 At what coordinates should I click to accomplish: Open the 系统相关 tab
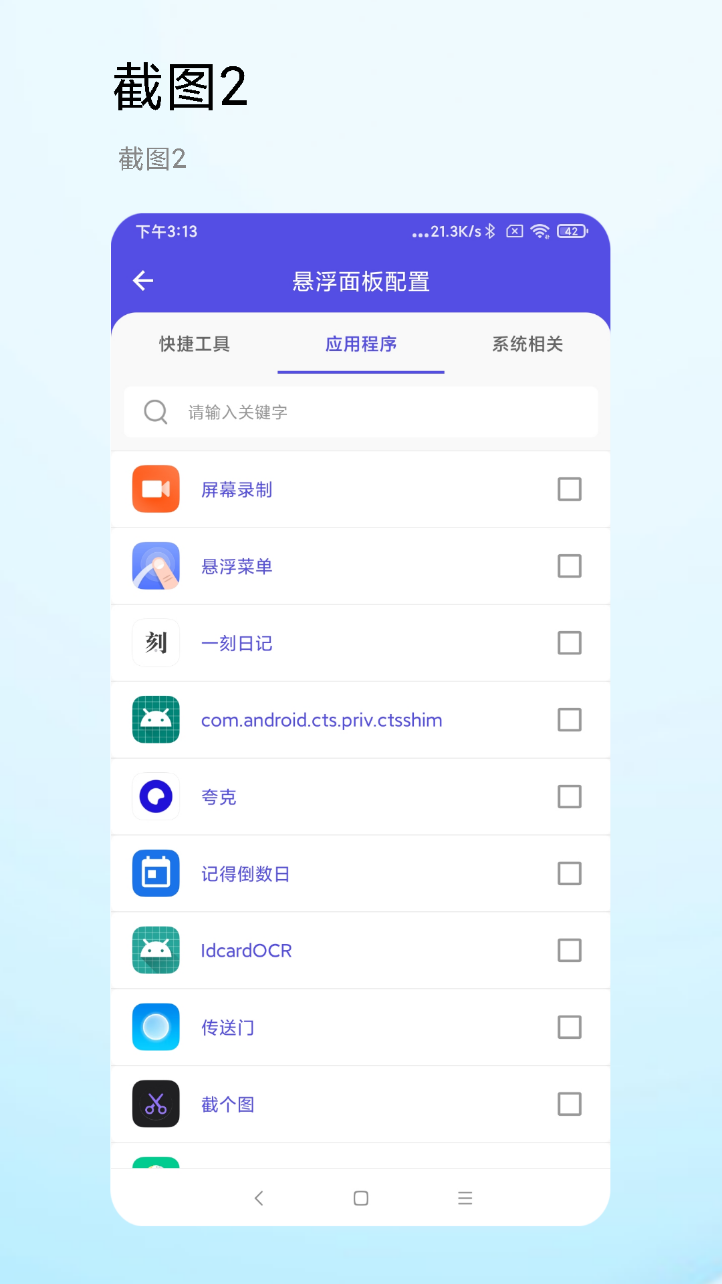click(x=527, y=344)
